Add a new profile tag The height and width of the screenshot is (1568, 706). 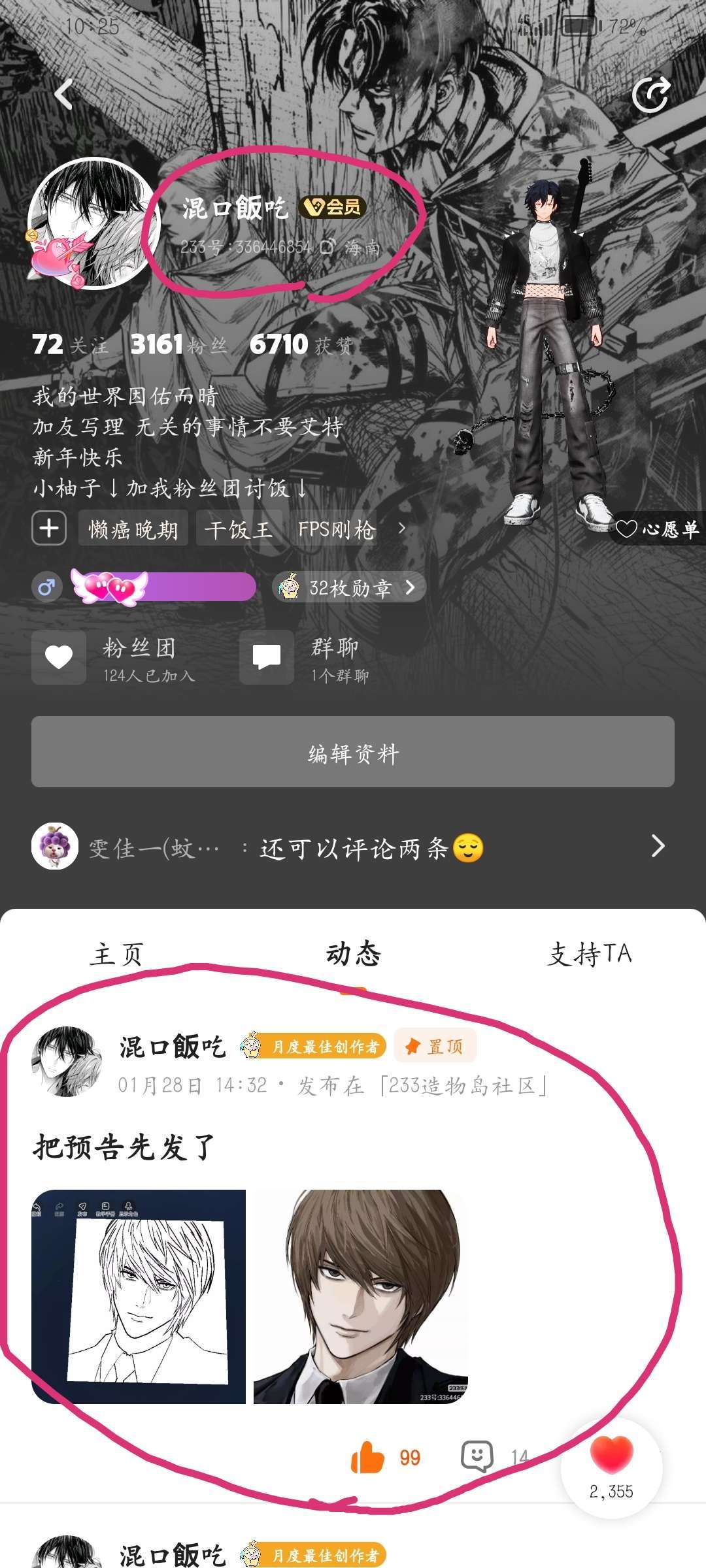49,529
